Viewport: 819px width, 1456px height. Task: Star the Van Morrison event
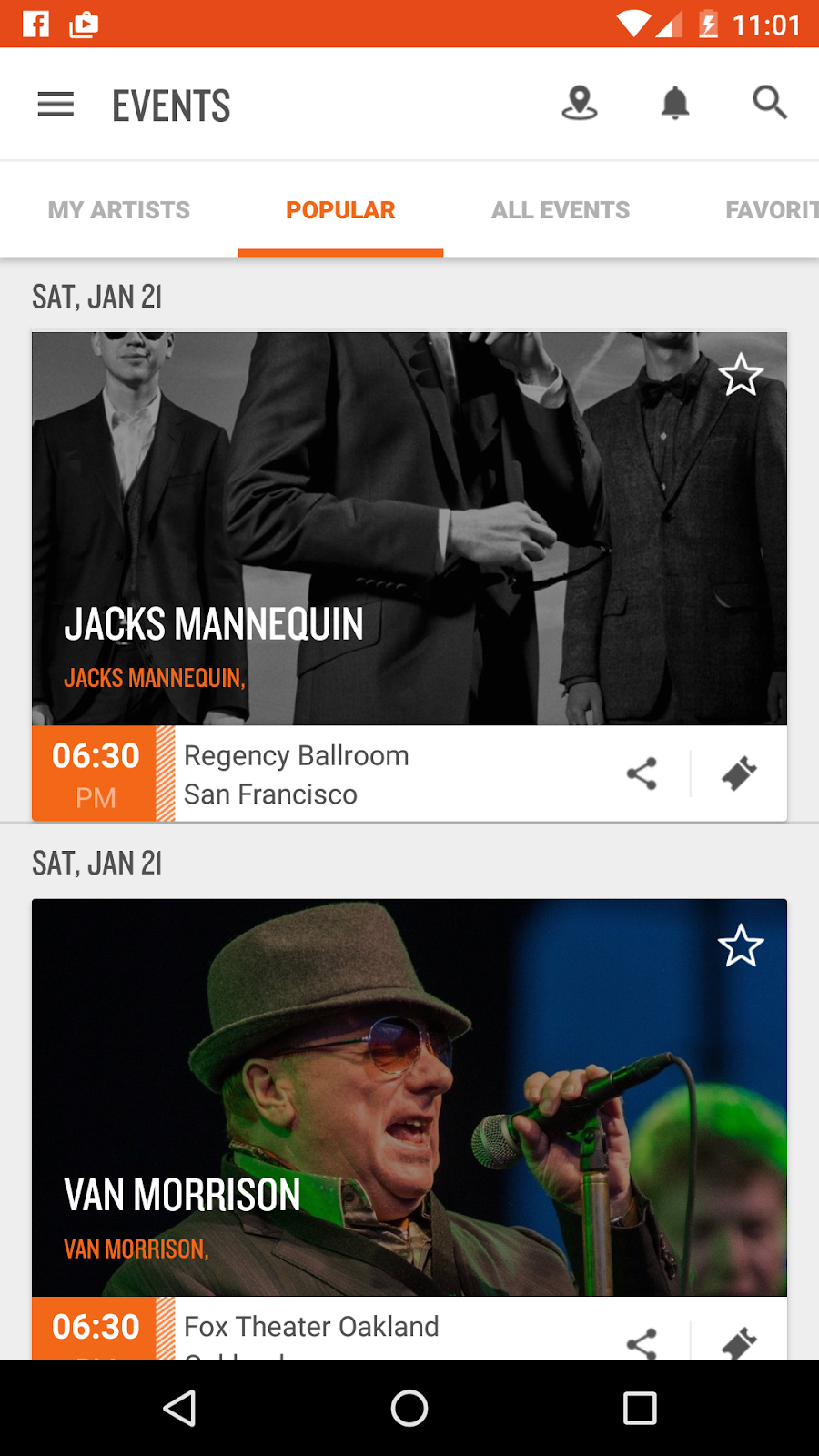tap(741, 946)
